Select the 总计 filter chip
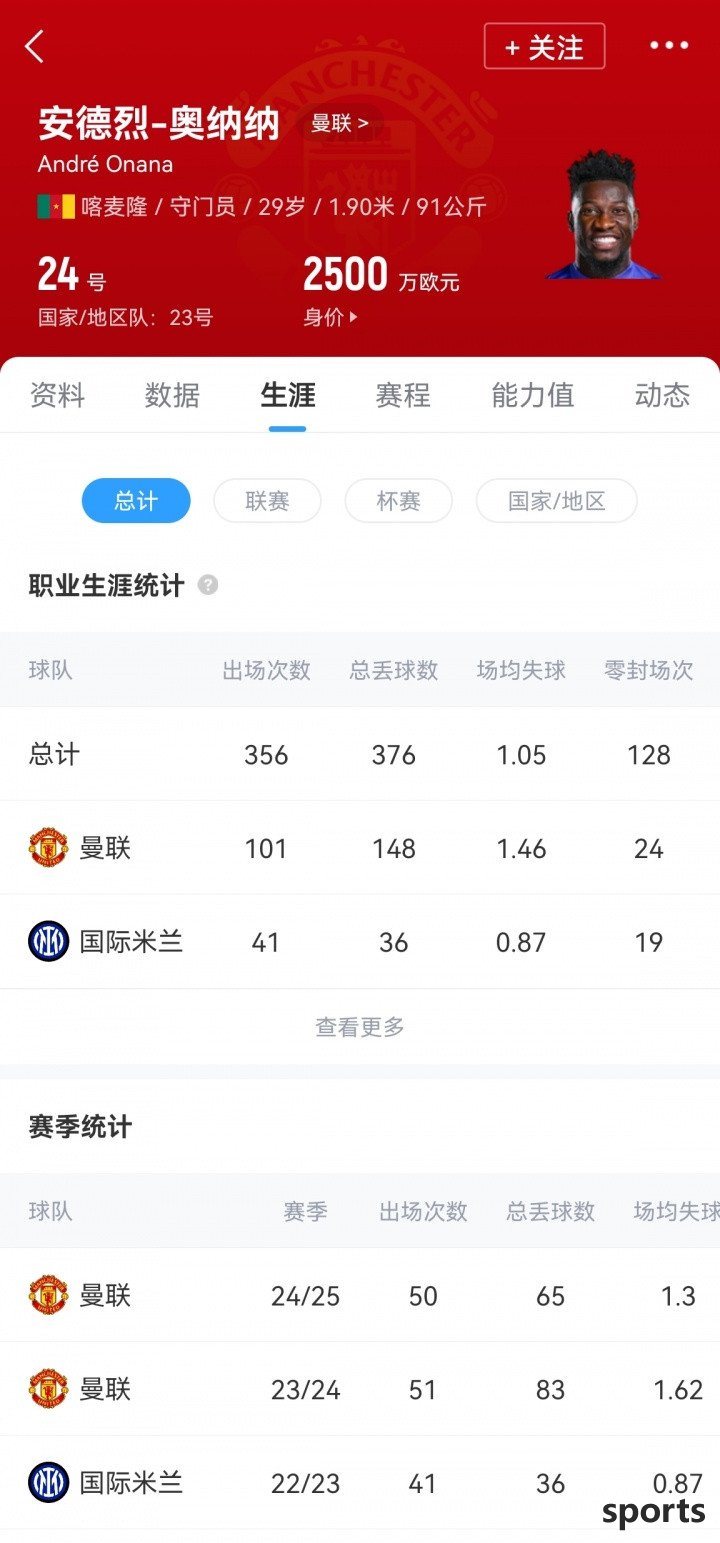The width and height of the screenshot is (720, 1543). [x=136, y=501]
